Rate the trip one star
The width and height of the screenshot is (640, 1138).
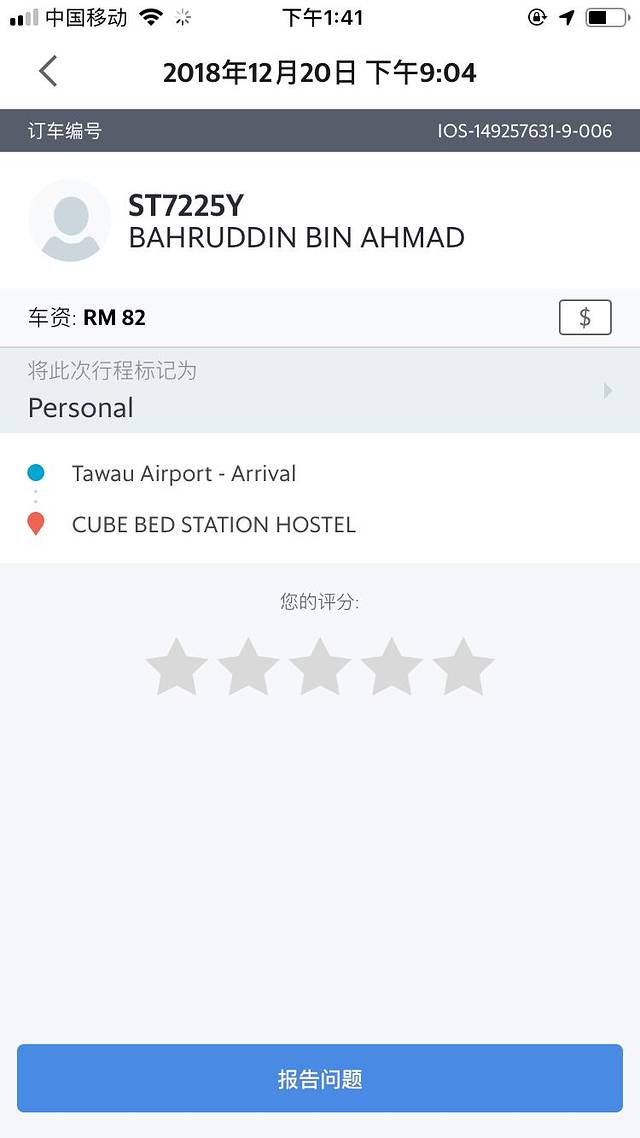coord(176,668)
